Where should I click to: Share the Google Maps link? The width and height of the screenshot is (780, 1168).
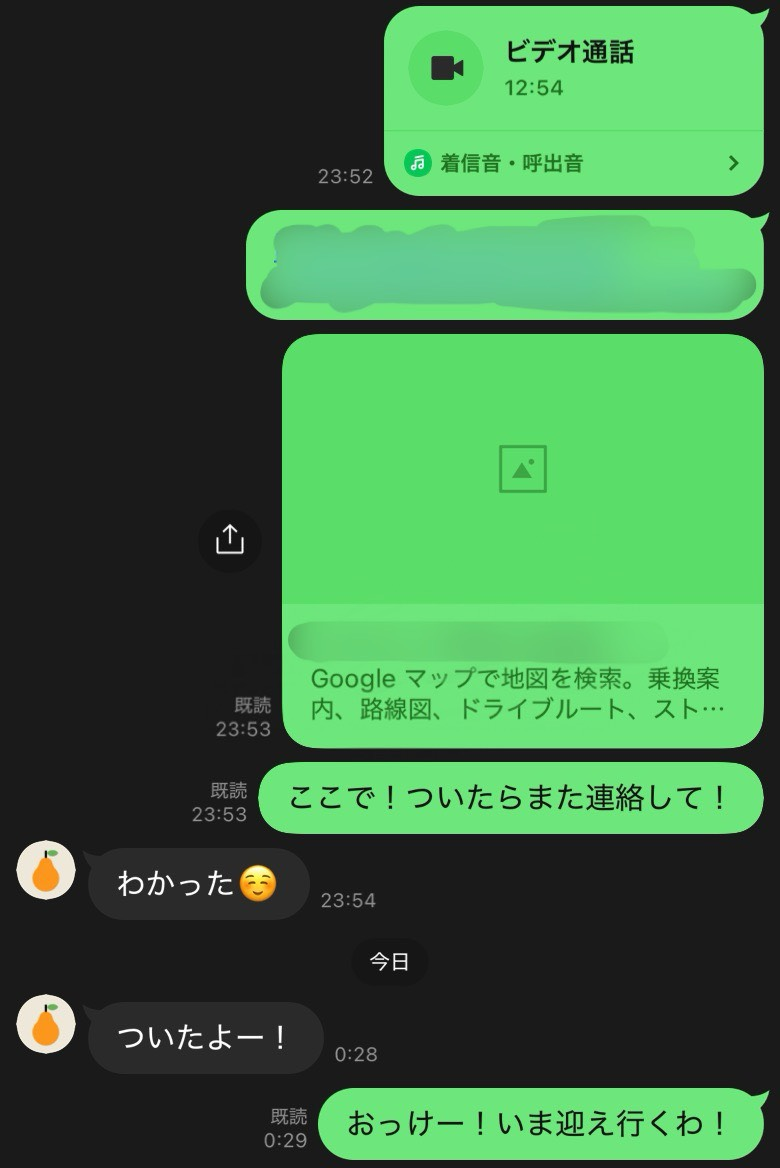[229, 541]
